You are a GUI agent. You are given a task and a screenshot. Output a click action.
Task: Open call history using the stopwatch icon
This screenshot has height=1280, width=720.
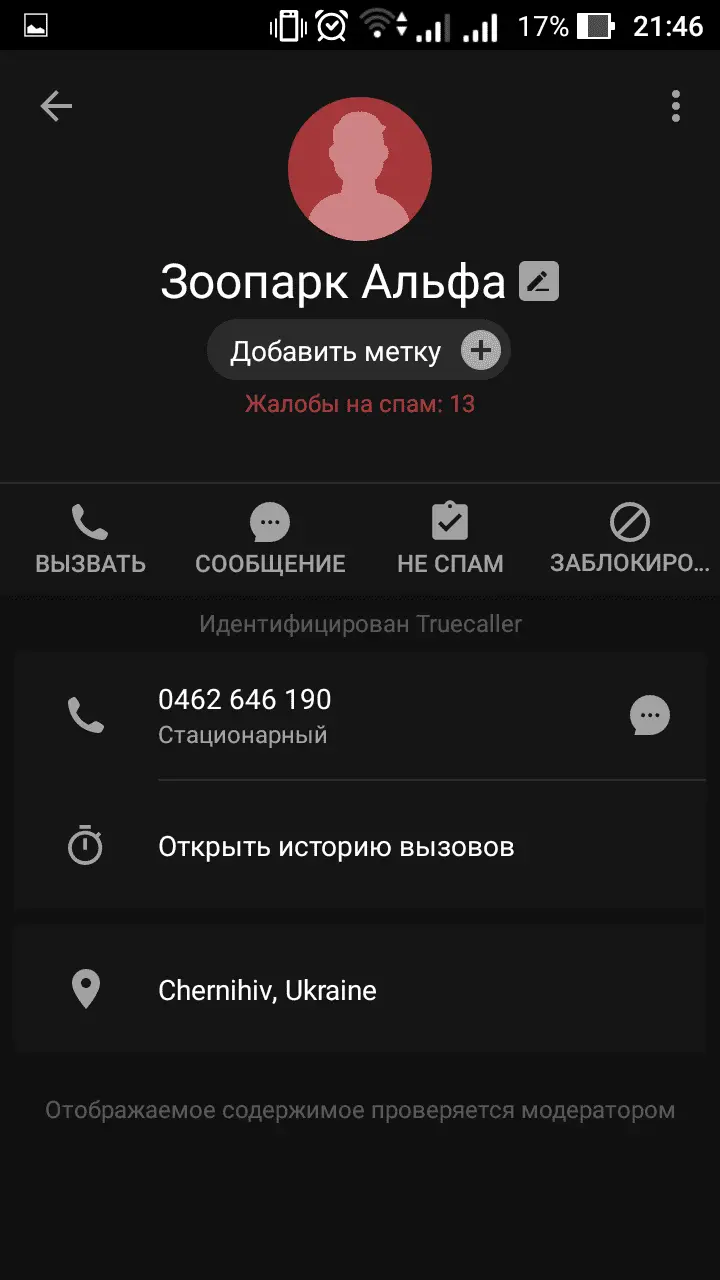click(85, 846)
